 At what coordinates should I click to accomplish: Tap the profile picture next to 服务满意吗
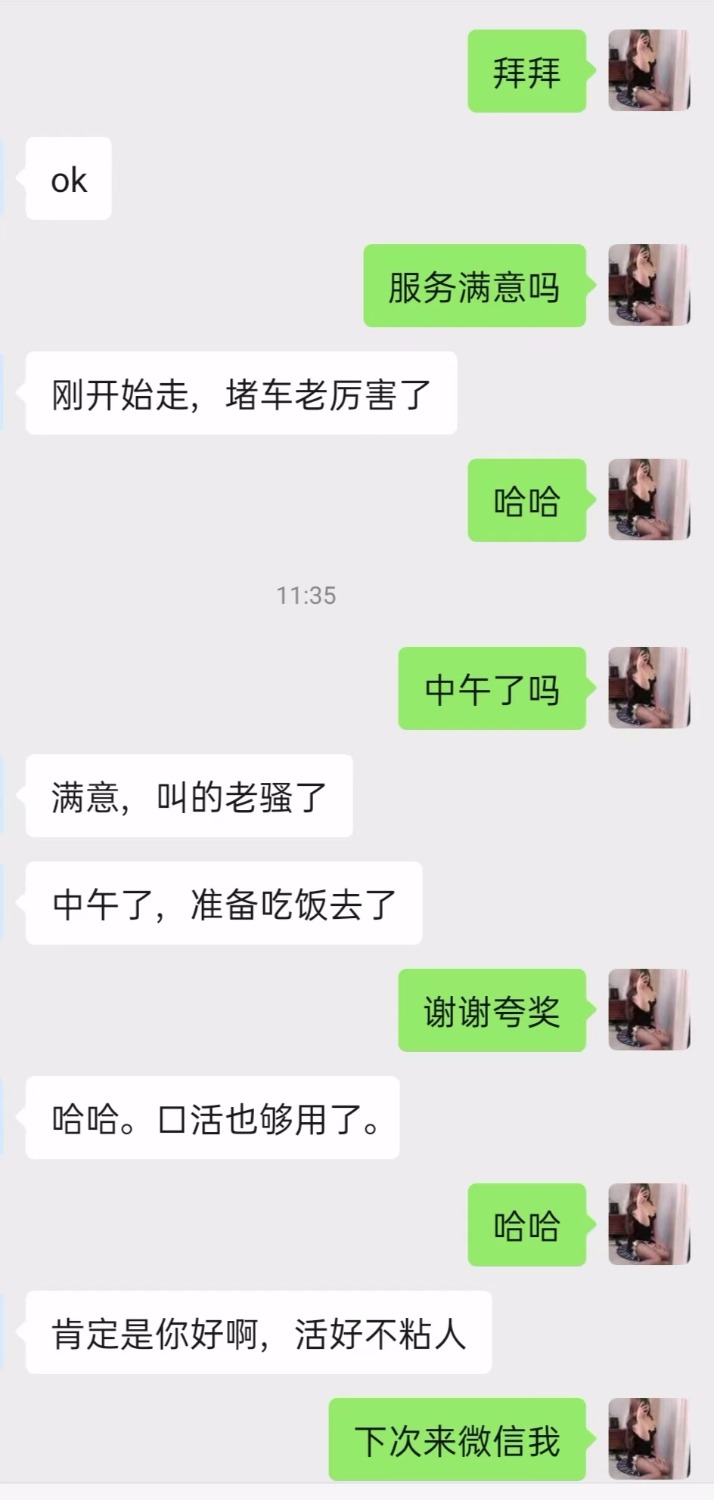point(649,285)
